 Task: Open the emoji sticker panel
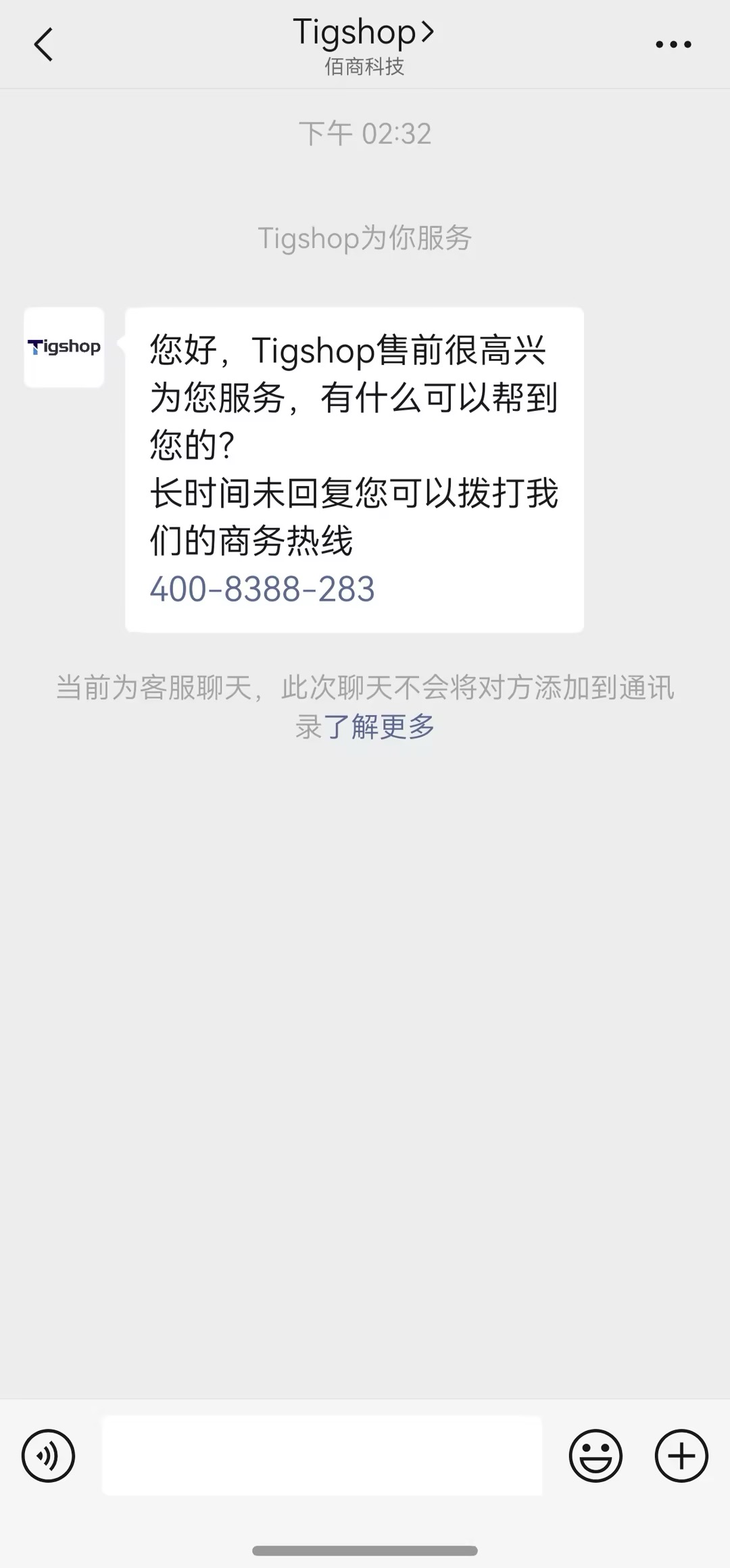tap(595, 1456)
